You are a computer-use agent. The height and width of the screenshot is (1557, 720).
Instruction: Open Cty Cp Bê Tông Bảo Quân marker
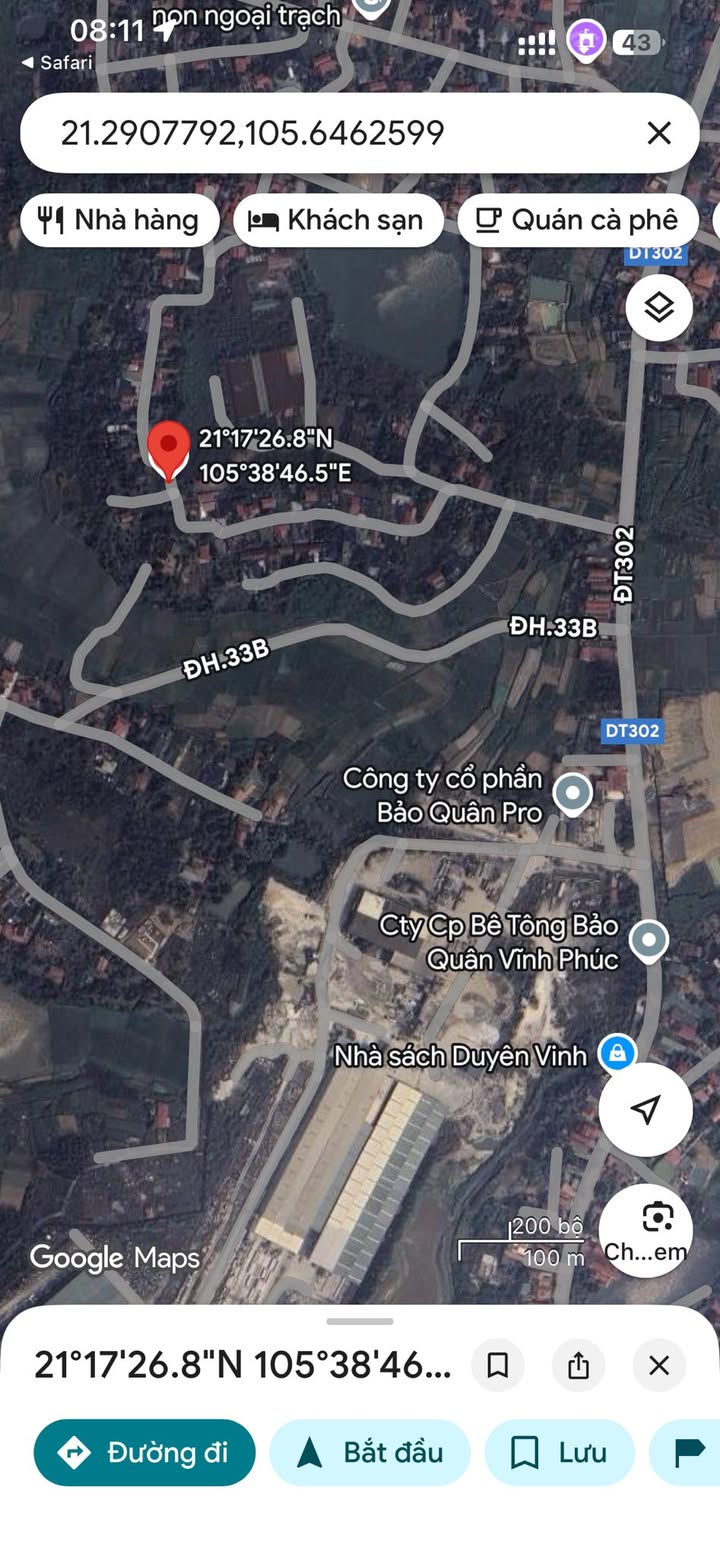[650, 941]
